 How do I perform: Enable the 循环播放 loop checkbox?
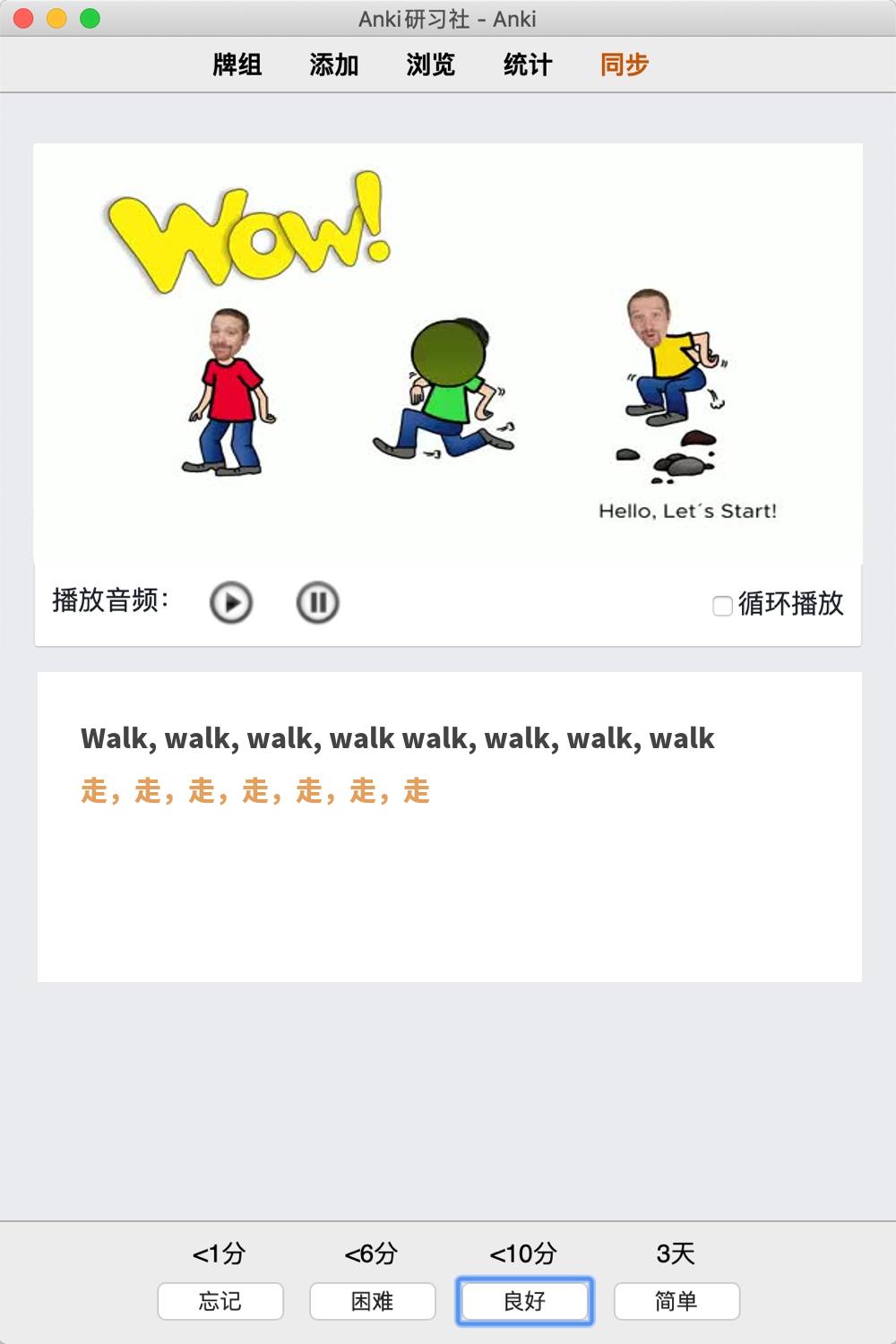[722, 606]
